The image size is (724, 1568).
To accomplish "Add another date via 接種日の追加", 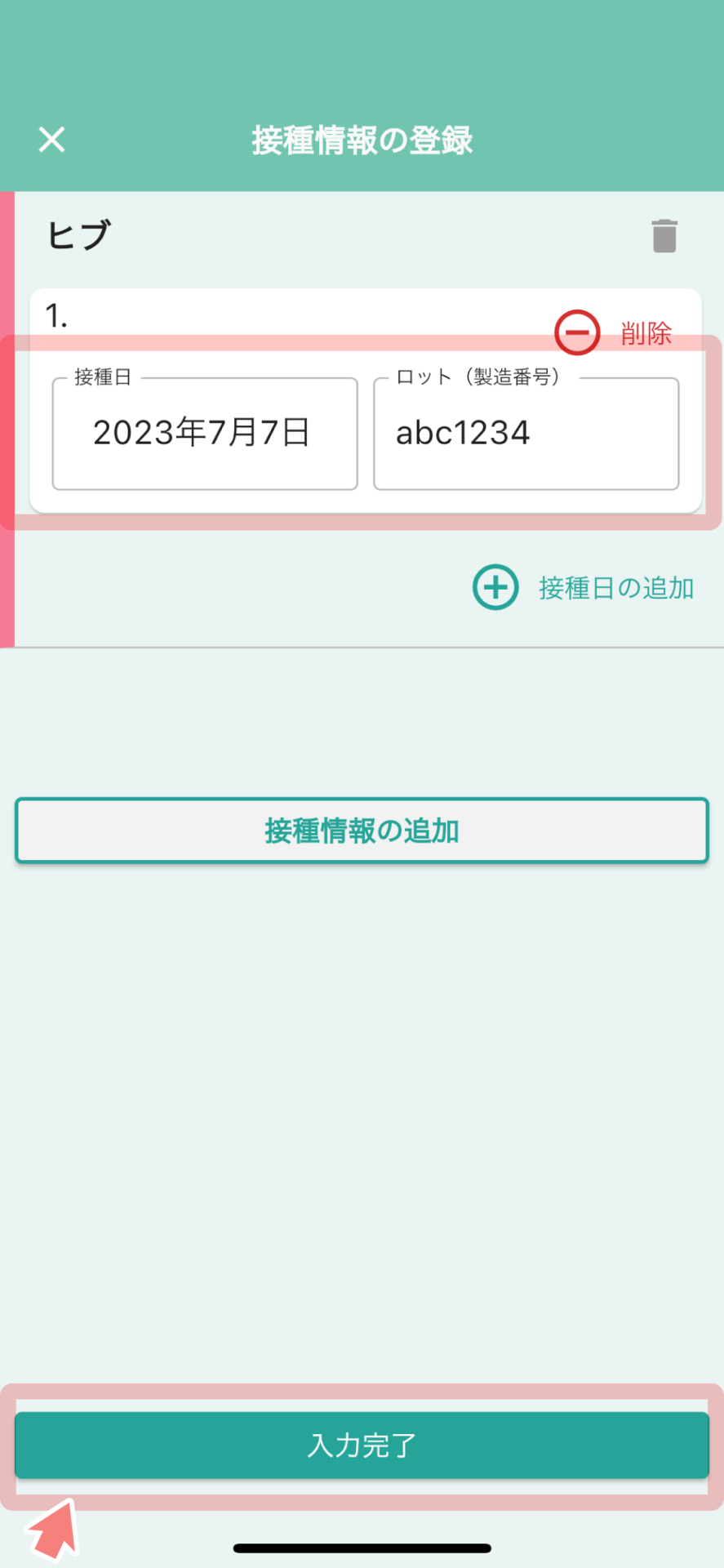I will (584, 587).
